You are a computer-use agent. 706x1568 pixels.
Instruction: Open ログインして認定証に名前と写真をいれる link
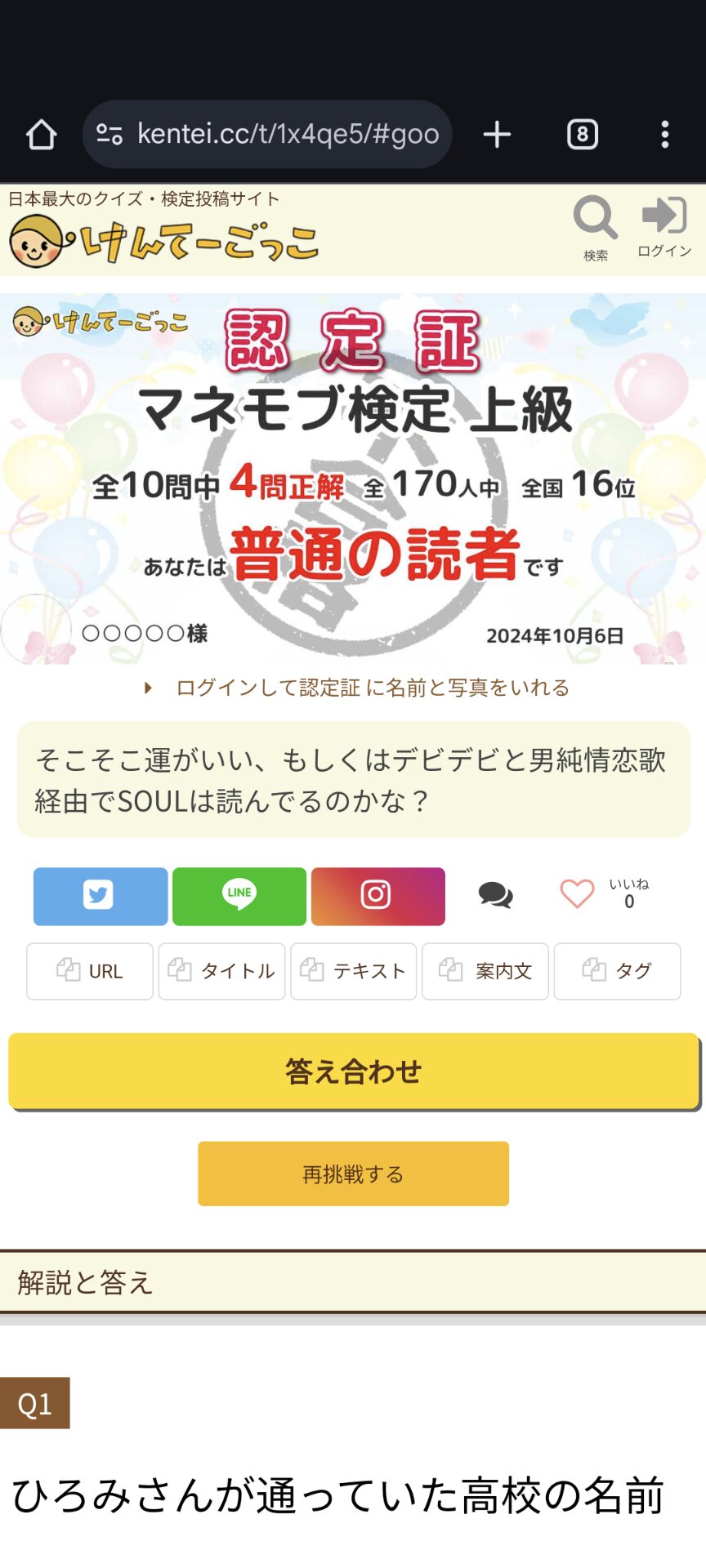click(x=372, y=688)
